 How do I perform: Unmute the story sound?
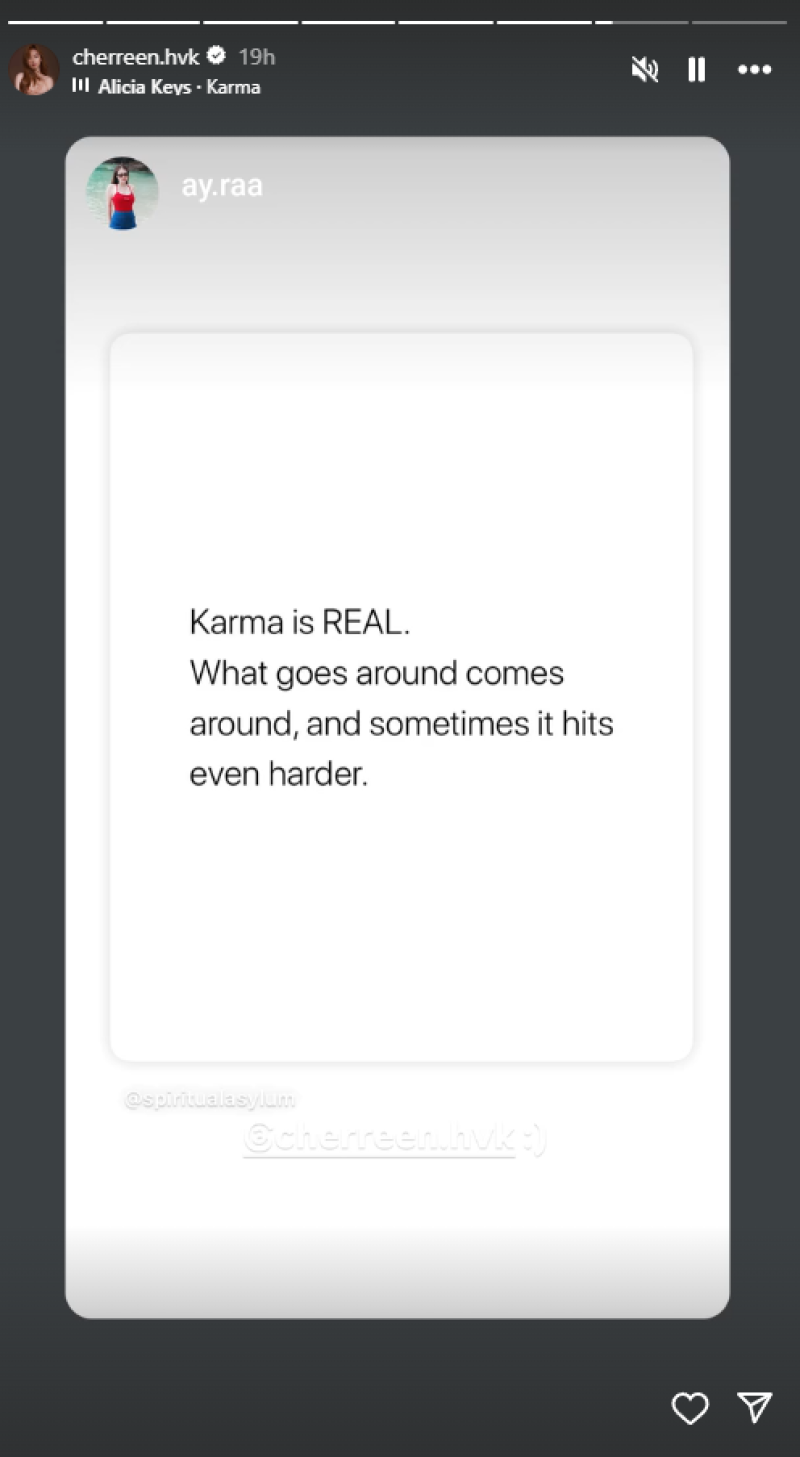coord(645,69)
